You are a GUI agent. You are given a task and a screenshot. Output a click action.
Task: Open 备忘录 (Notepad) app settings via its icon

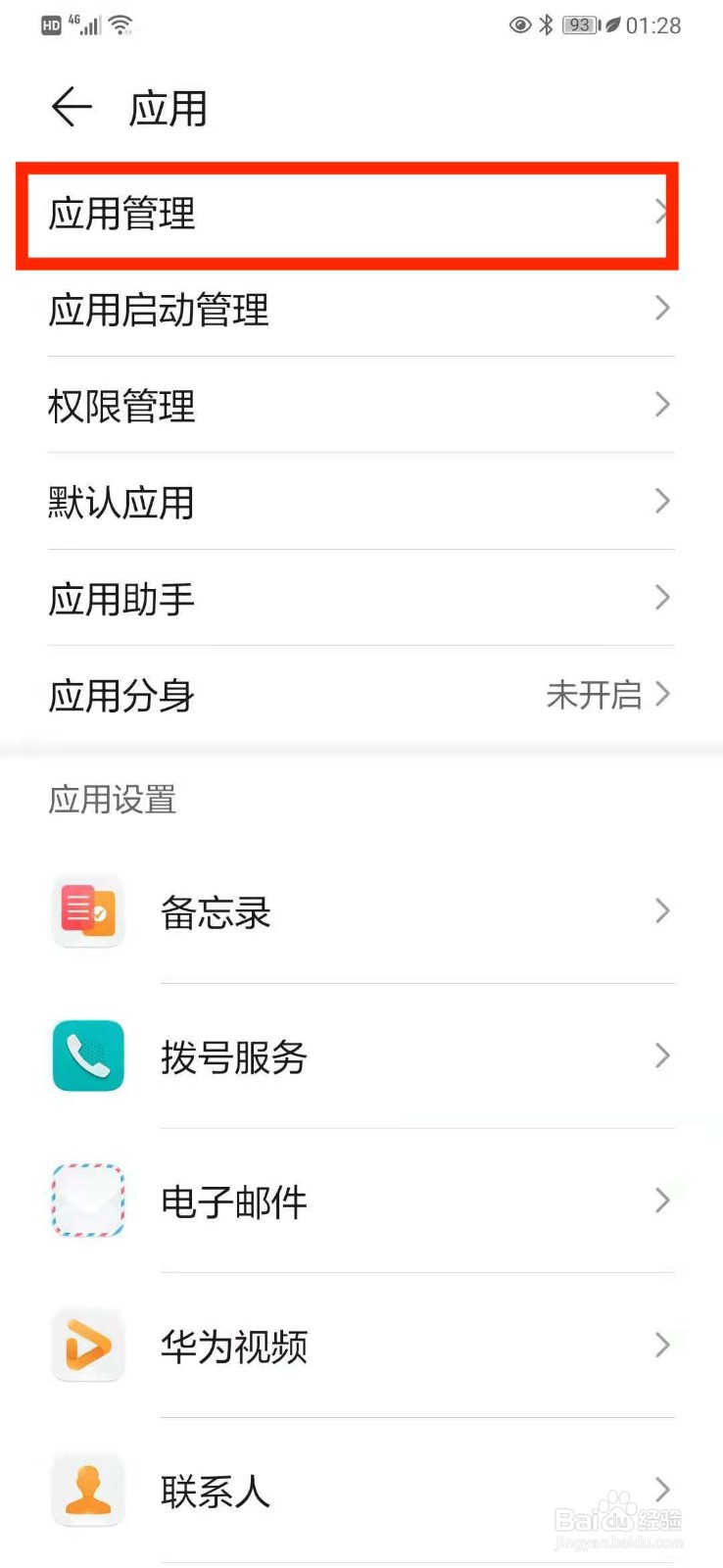(x=87, y=911)
